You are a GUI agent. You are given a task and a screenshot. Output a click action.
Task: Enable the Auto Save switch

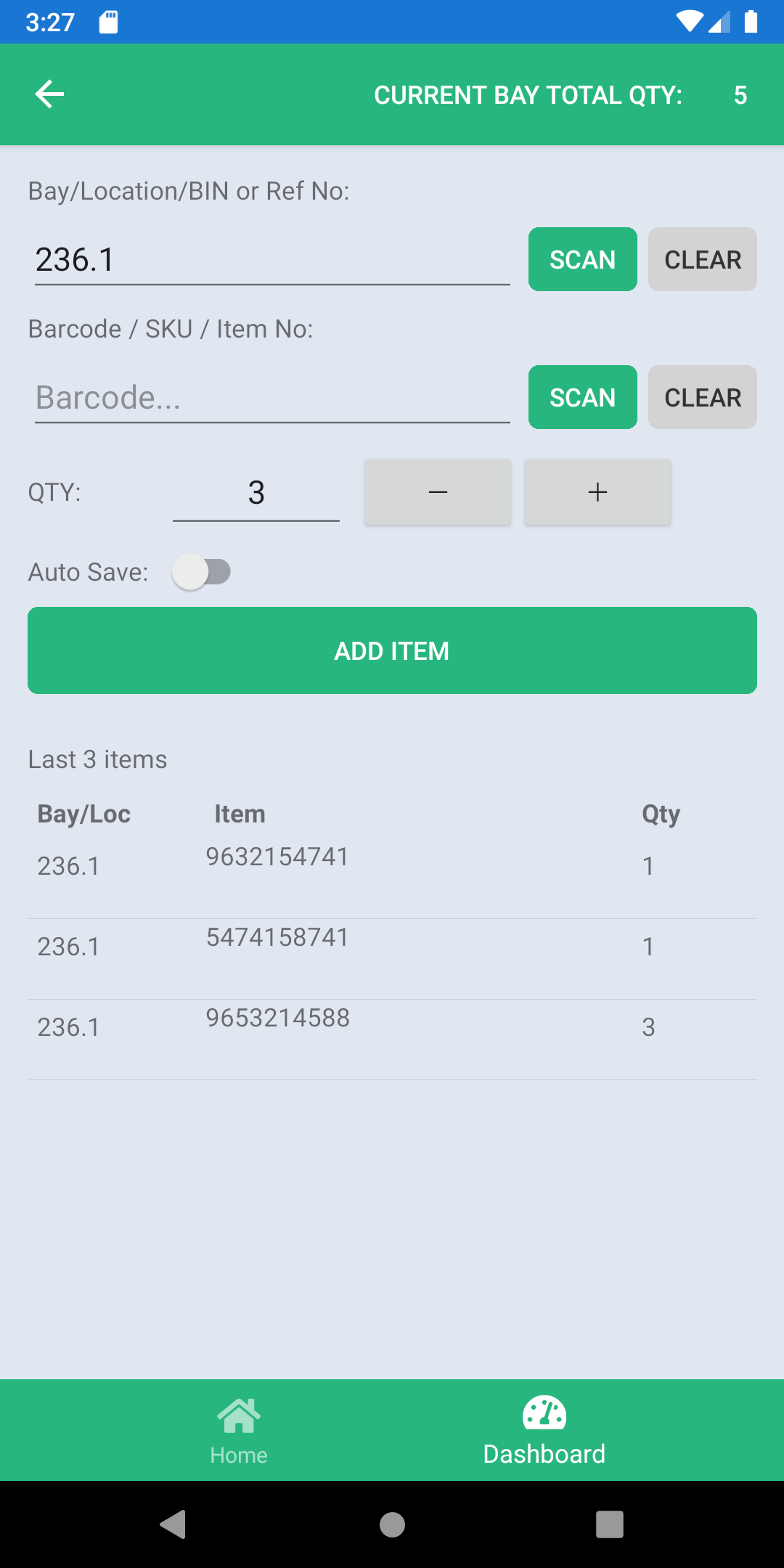pos(202,572)
